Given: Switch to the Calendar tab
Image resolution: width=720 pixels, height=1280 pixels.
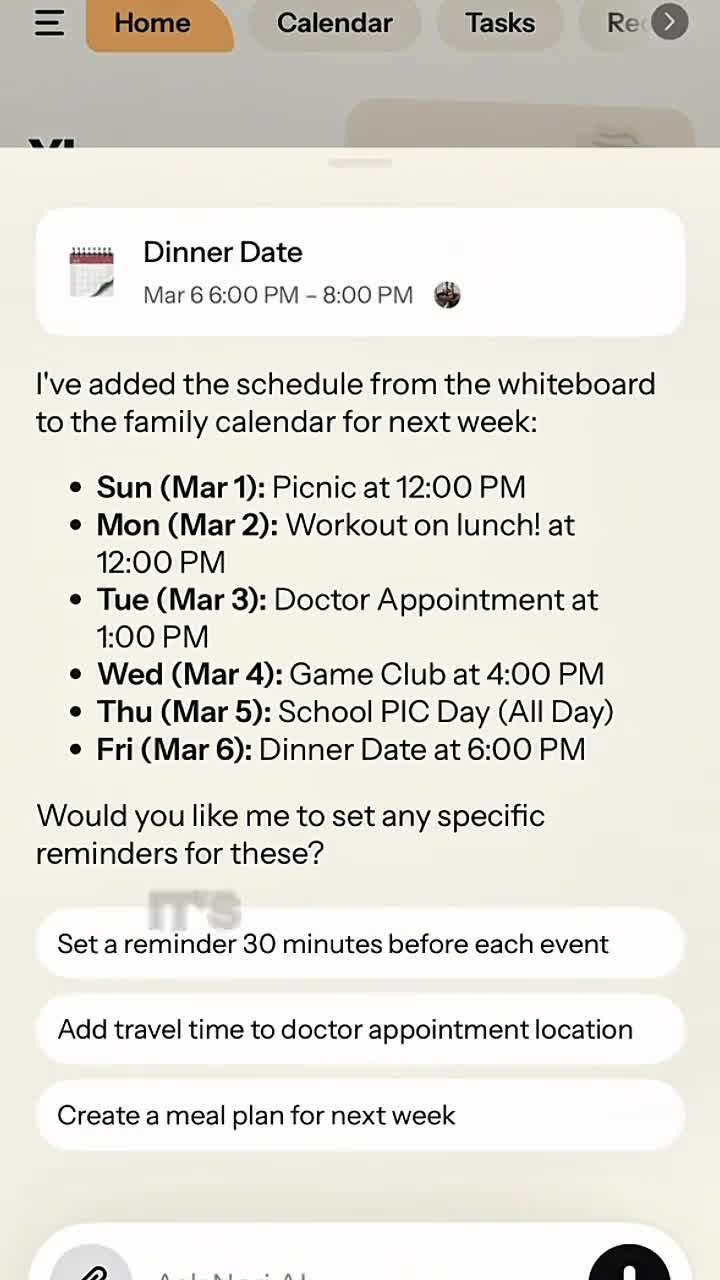Looking at the screenshot, I should coord(334,24).
